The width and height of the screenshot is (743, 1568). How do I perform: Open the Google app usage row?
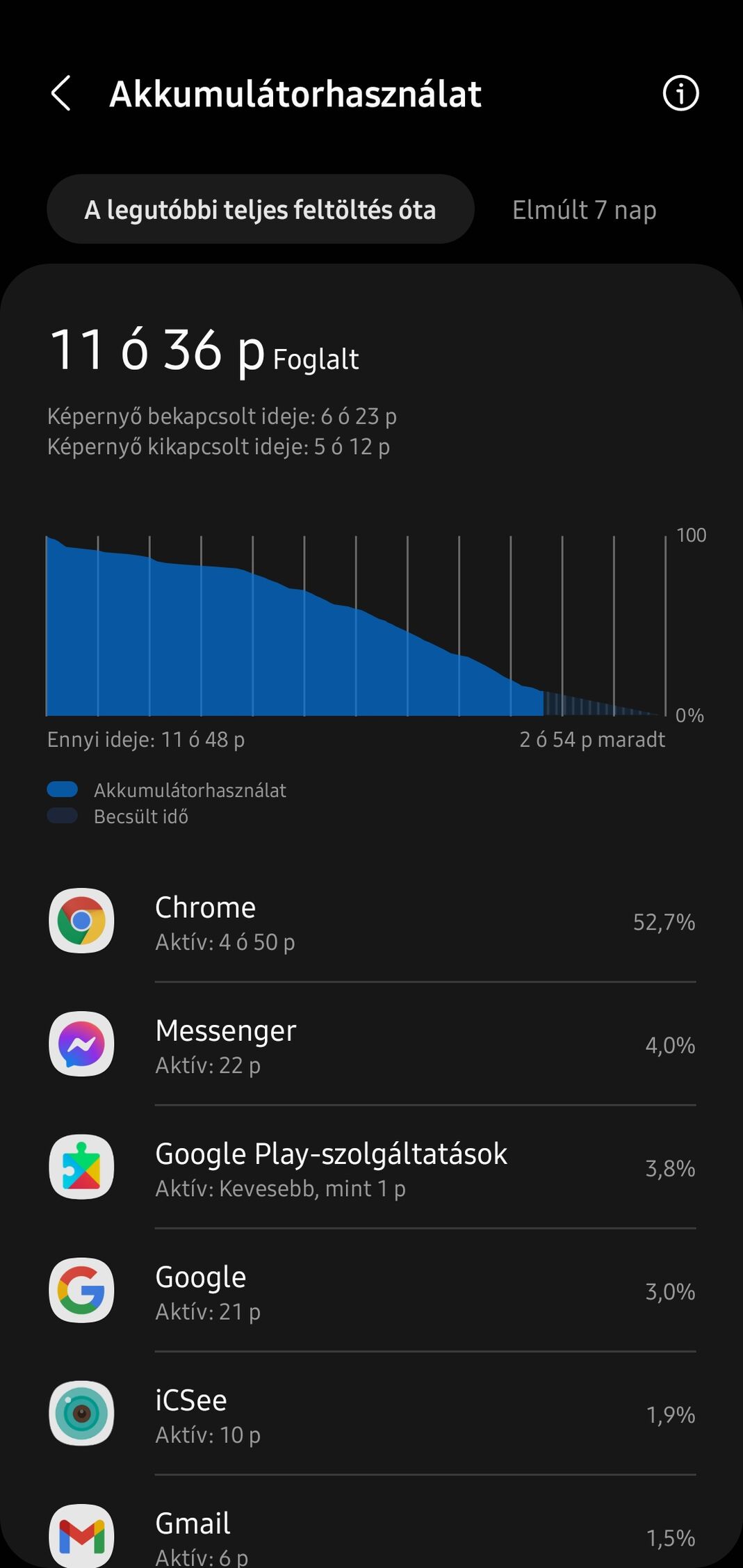coord(372,1291)
